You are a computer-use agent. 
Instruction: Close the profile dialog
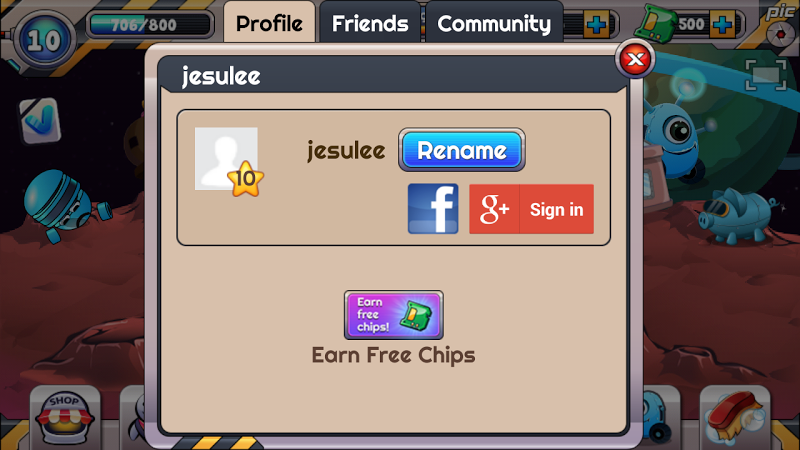click(x=634, y=61)
